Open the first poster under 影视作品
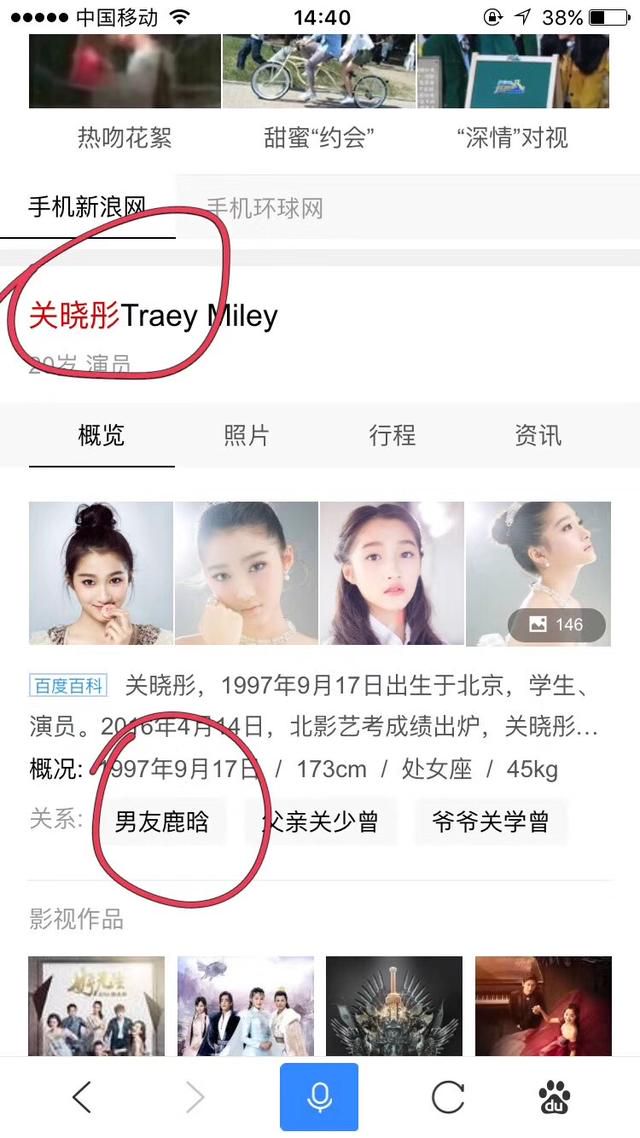640x1138 pixels. pos(97,1006)
